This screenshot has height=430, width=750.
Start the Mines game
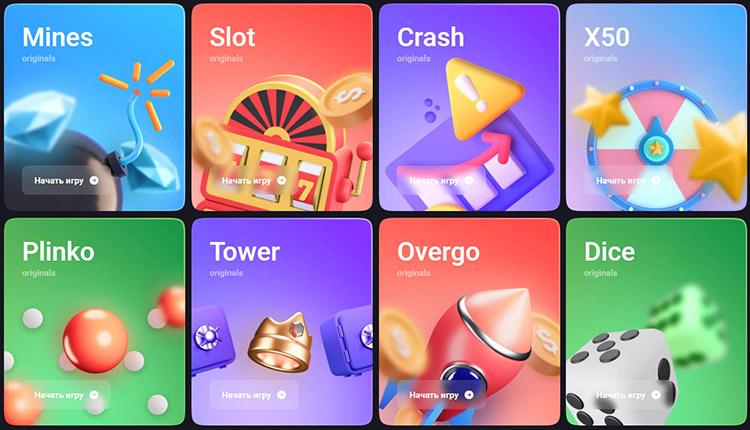point(66,181)
